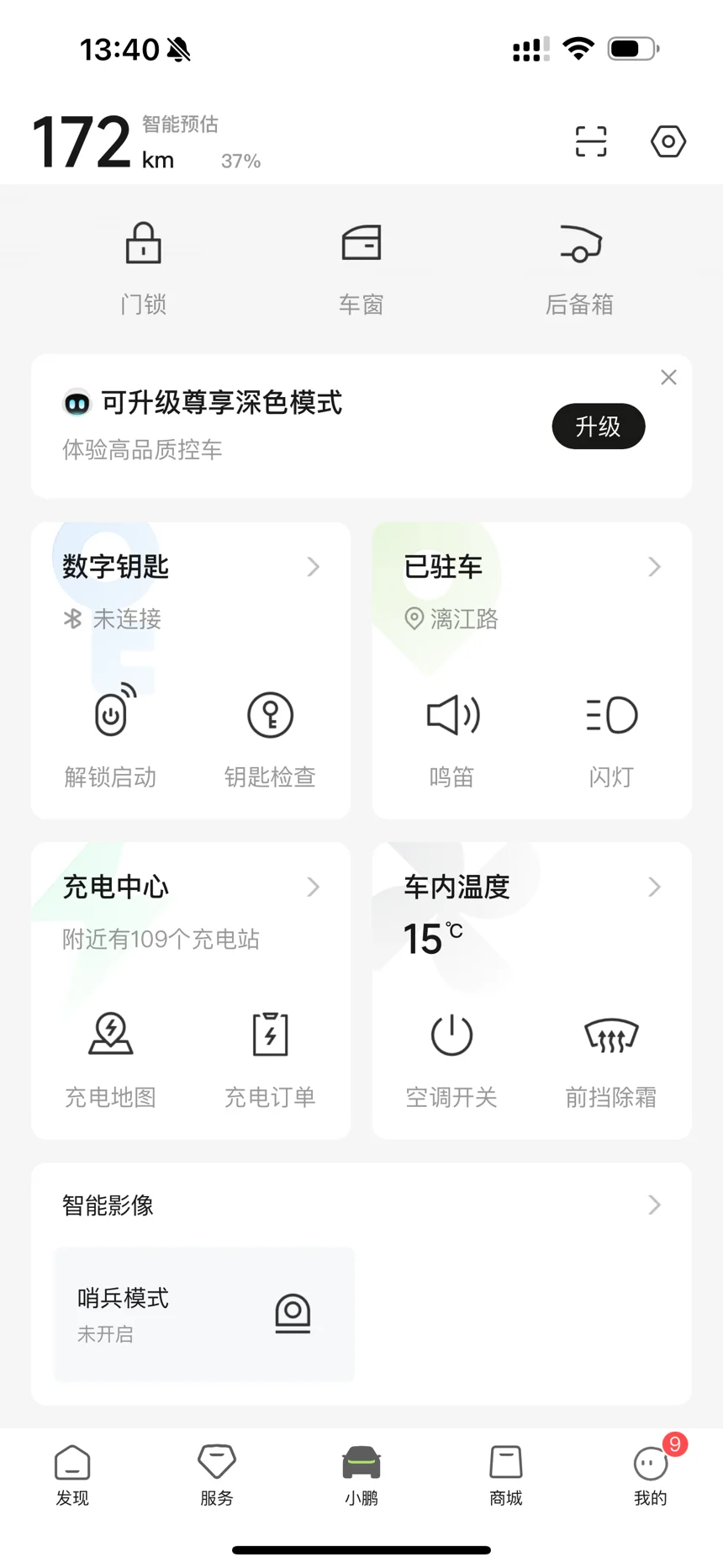Dismiss the dark mode upgrade banner

(668, 378)
